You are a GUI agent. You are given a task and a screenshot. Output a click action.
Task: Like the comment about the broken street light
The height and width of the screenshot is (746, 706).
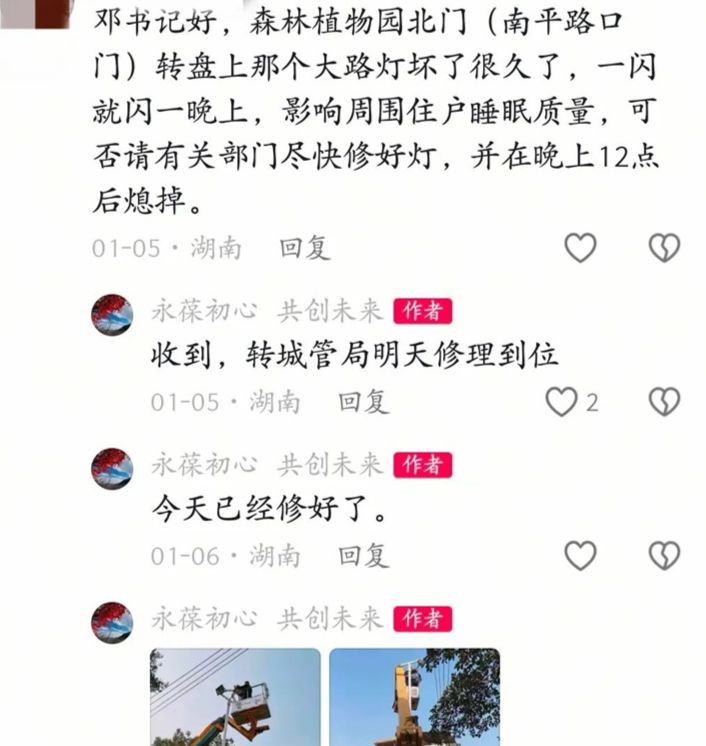[580, 248]
